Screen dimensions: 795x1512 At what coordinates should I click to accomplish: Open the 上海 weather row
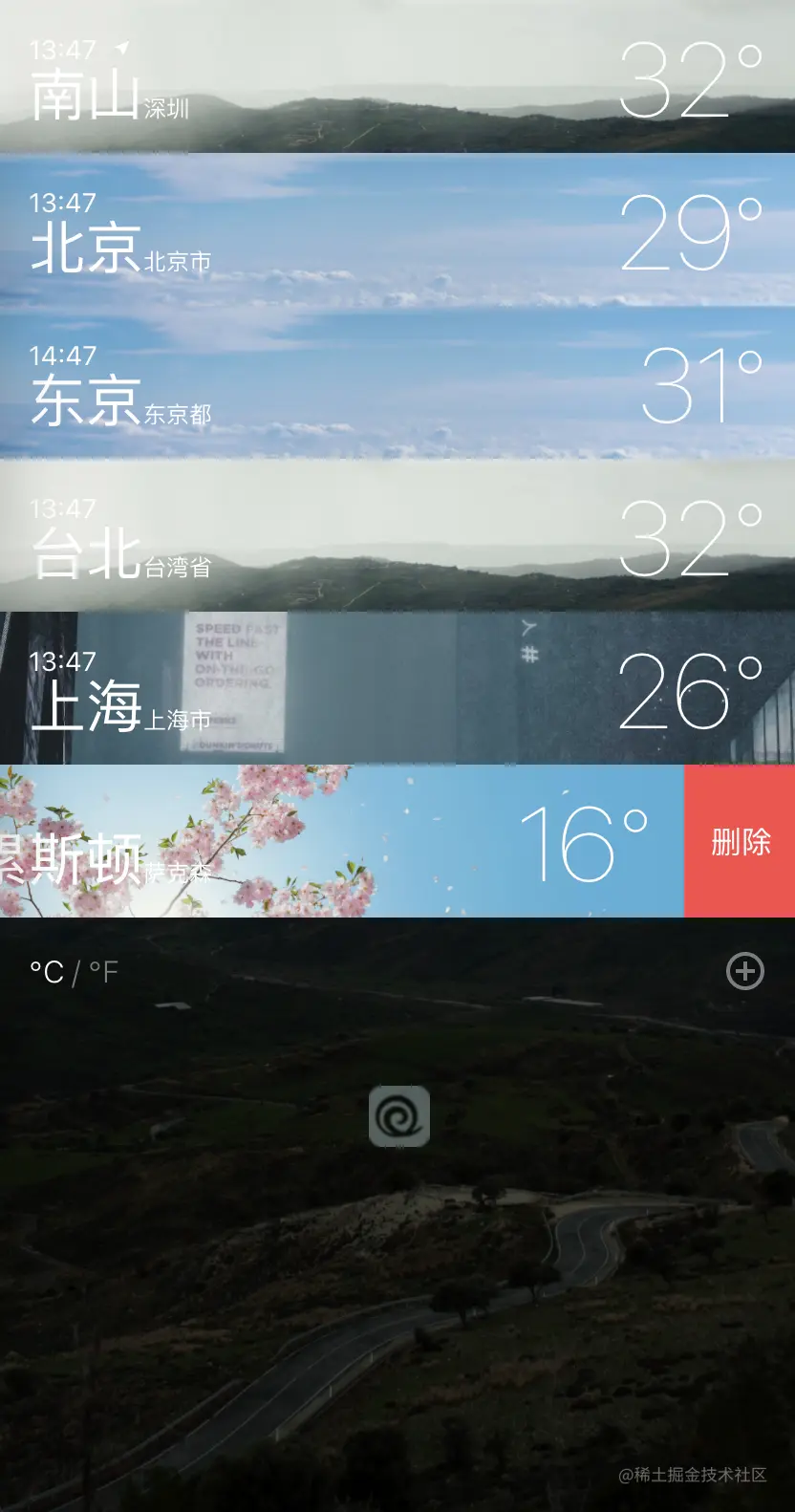click(x=382, y=690)
